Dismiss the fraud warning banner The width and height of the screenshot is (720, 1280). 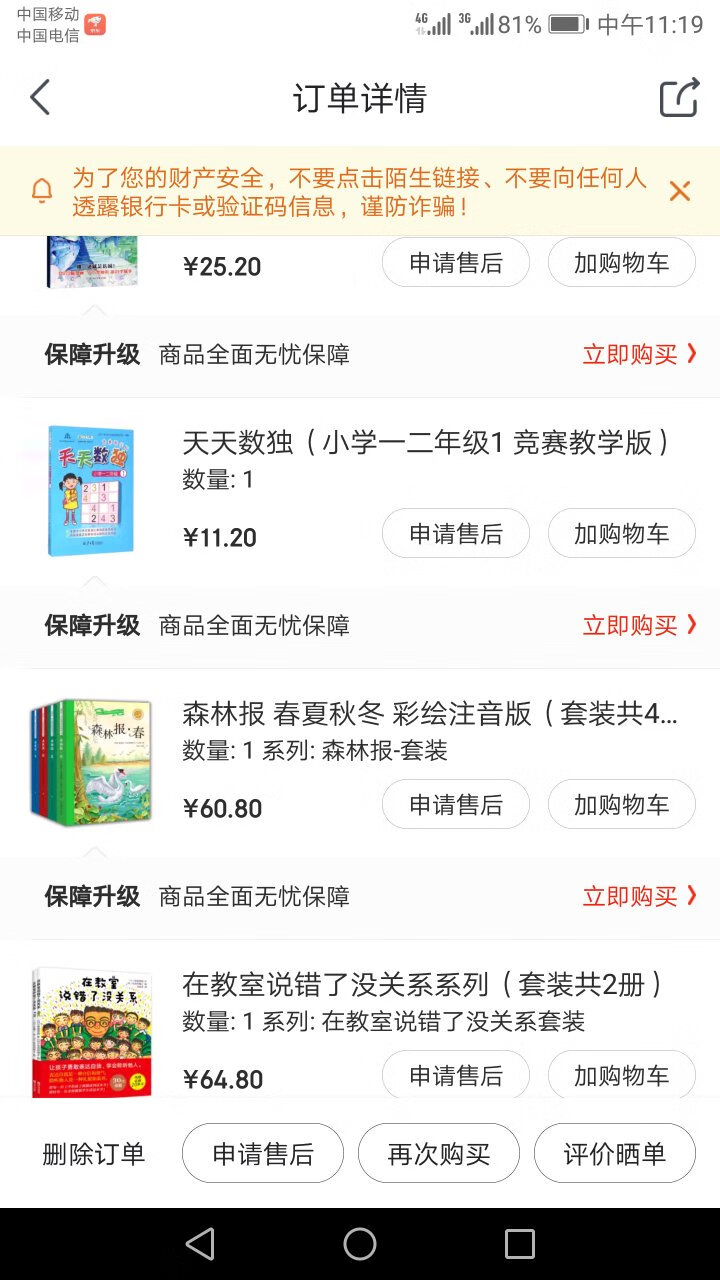(680, 191)
